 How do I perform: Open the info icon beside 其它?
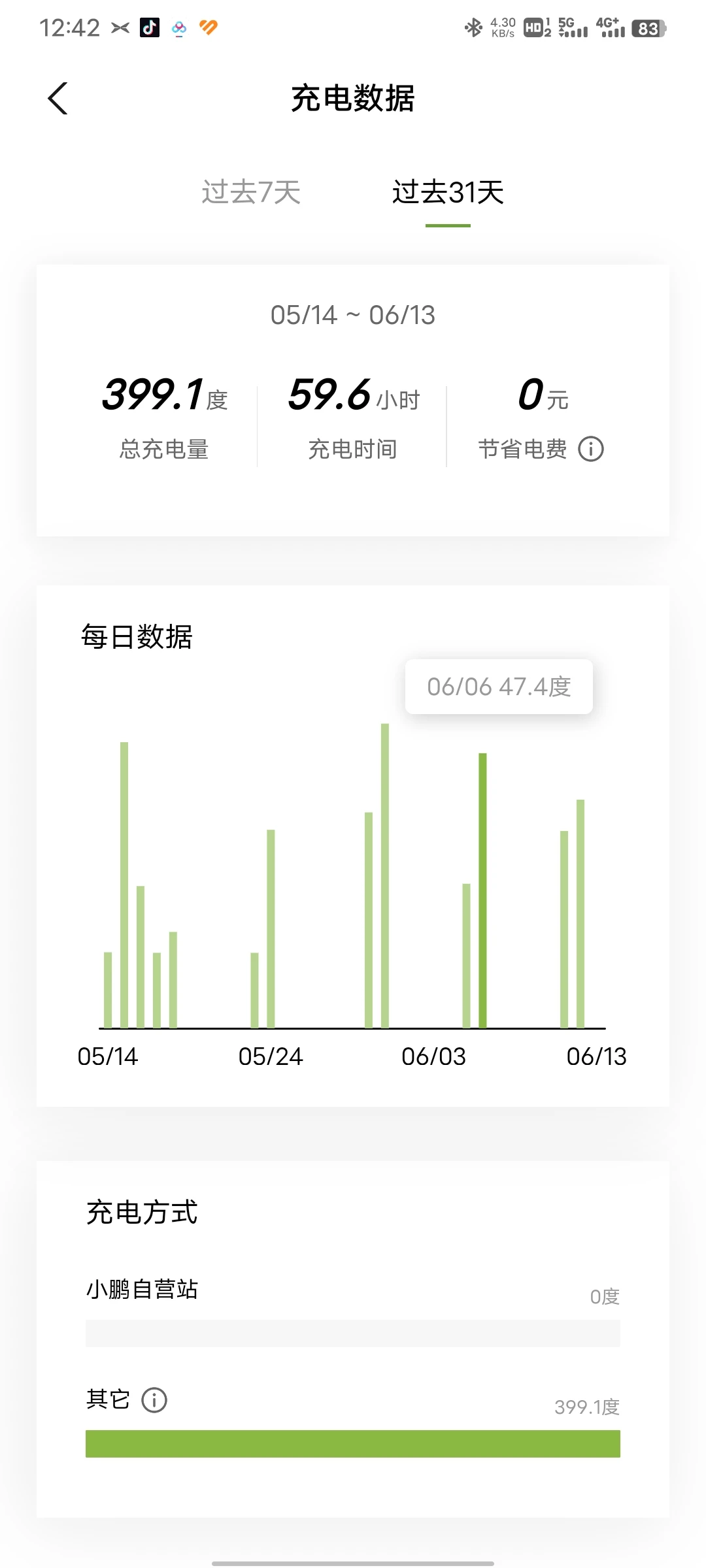tap(154, 1400)
